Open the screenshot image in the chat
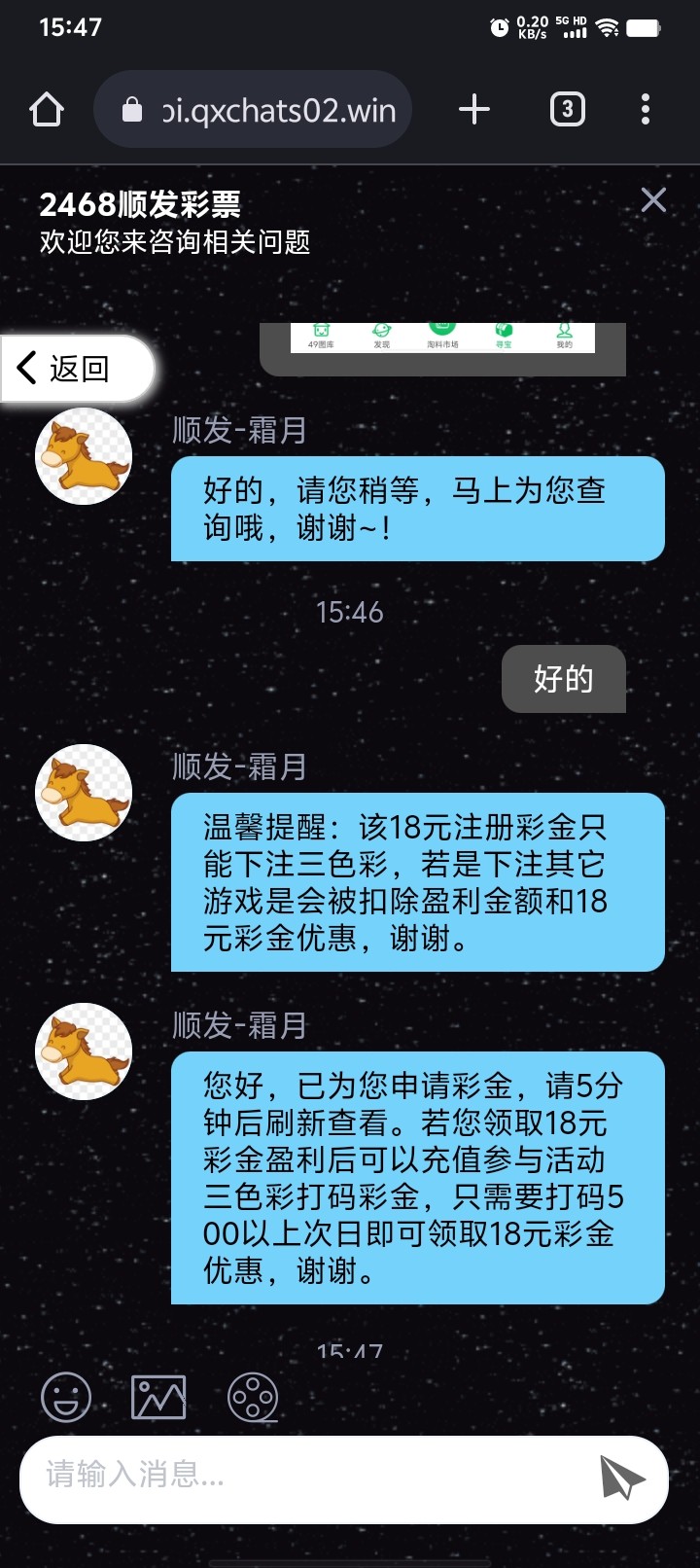 (442, 339)
